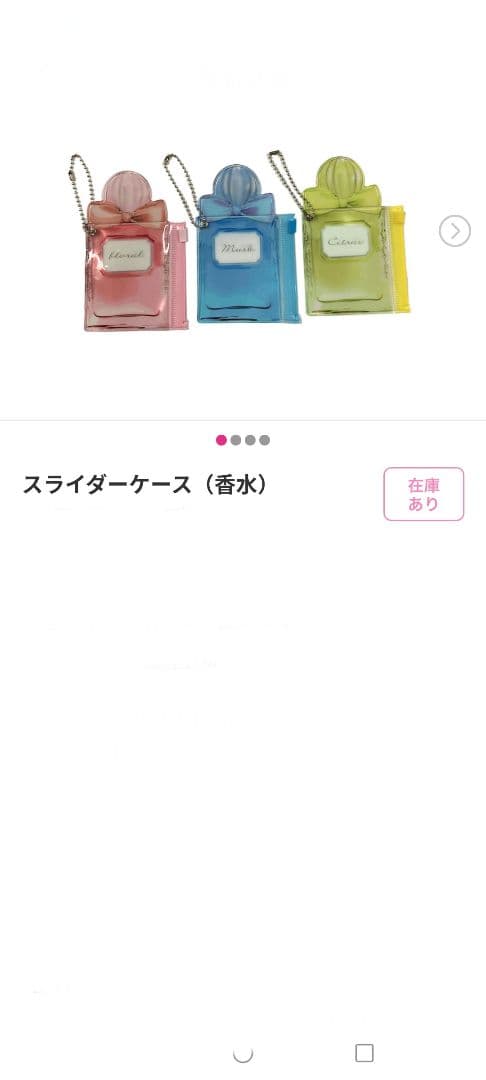Open the recent apps square button
Viewport: 486px width, 1080px height.
coord(364,1052)
